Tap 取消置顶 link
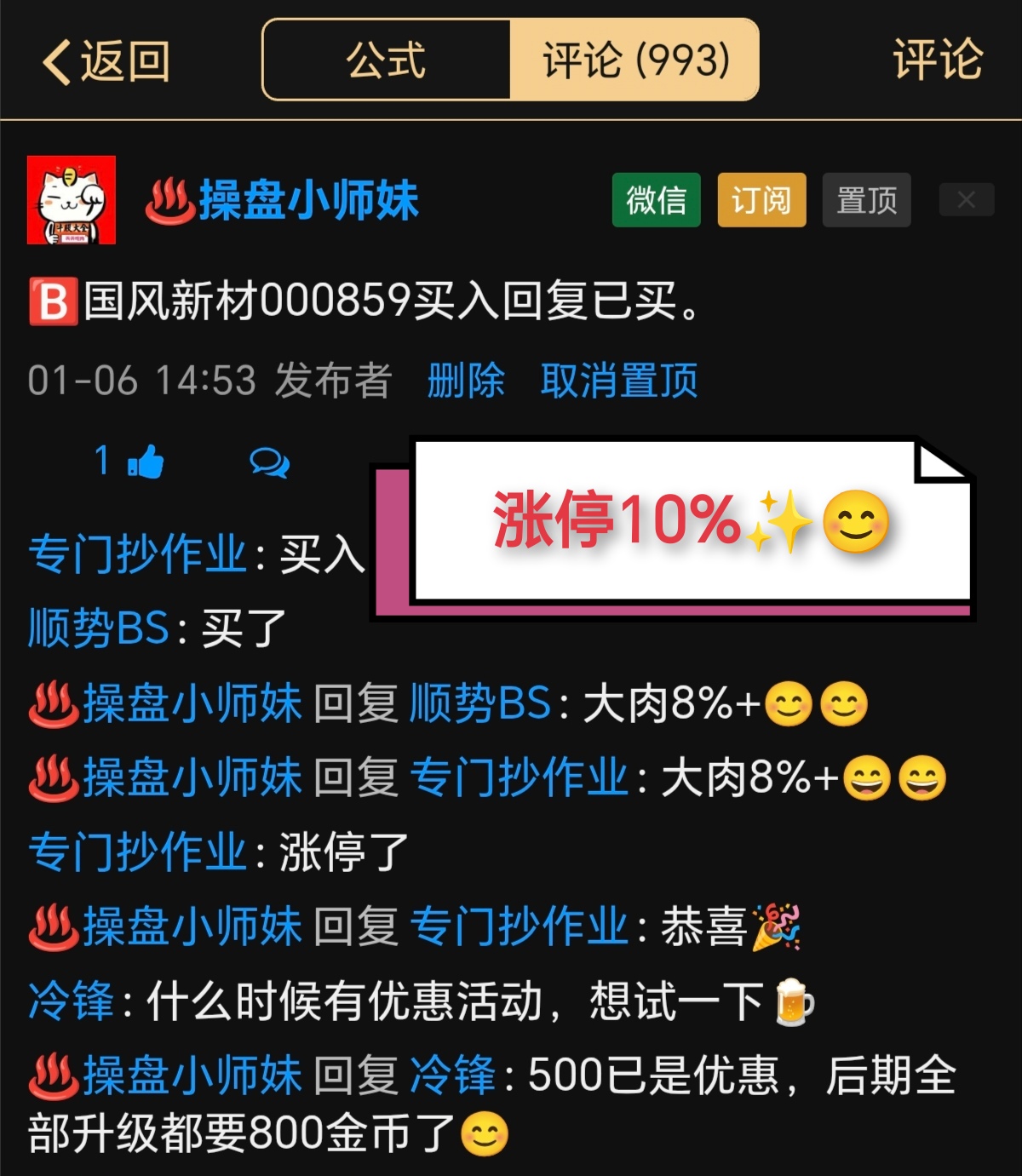This screenshot has width=1022, height=1176. 619,381
